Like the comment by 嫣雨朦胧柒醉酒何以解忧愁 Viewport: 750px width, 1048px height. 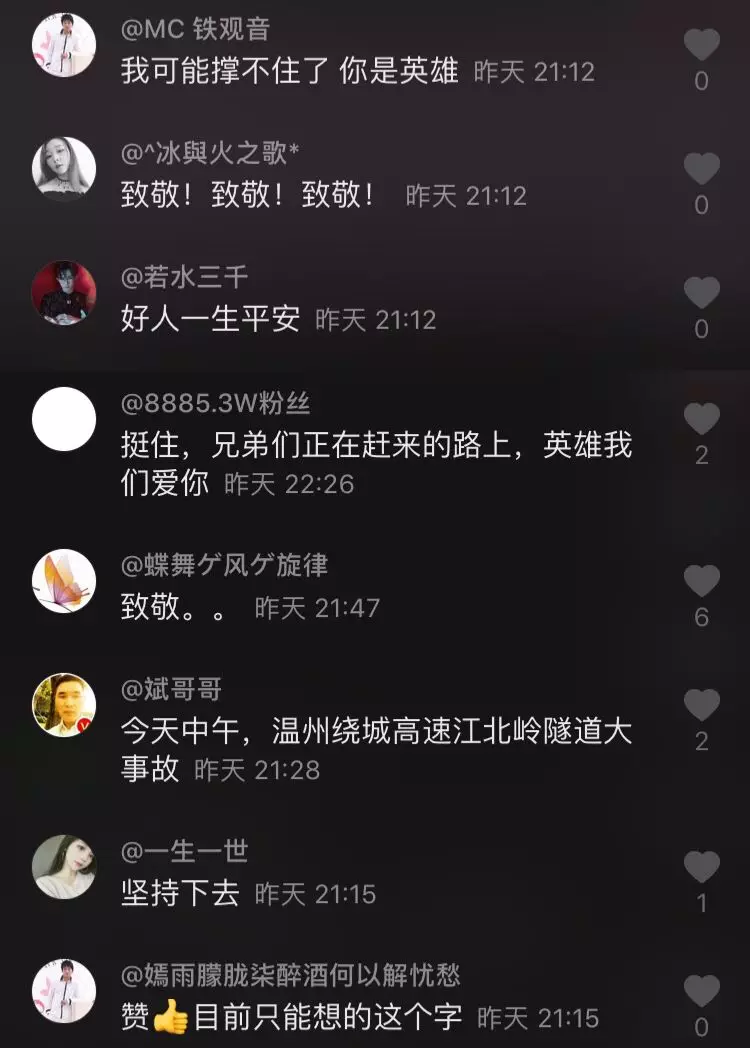pos(702,990)
